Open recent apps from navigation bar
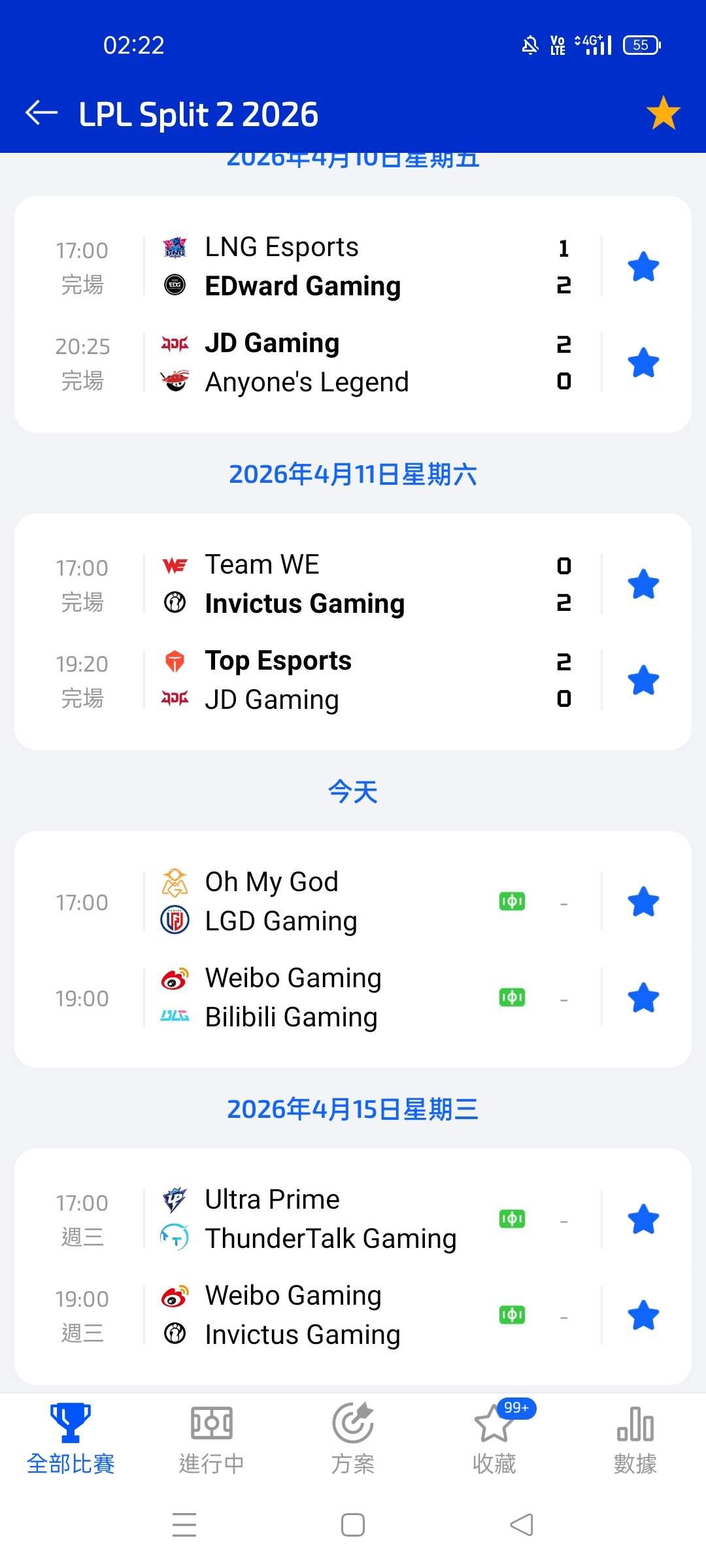Image resolution: width=706 pixels, height=1568 pixels. coord(184,1525)
